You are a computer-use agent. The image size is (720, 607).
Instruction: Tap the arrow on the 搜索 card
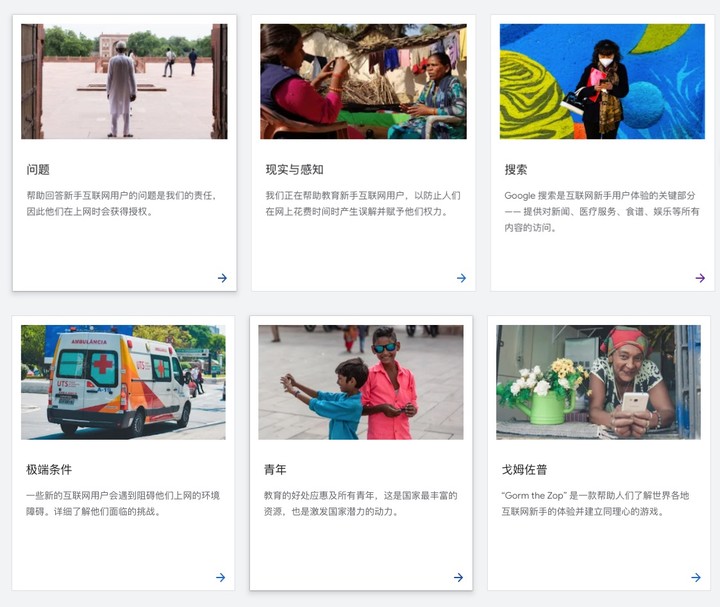pos(700,278)
